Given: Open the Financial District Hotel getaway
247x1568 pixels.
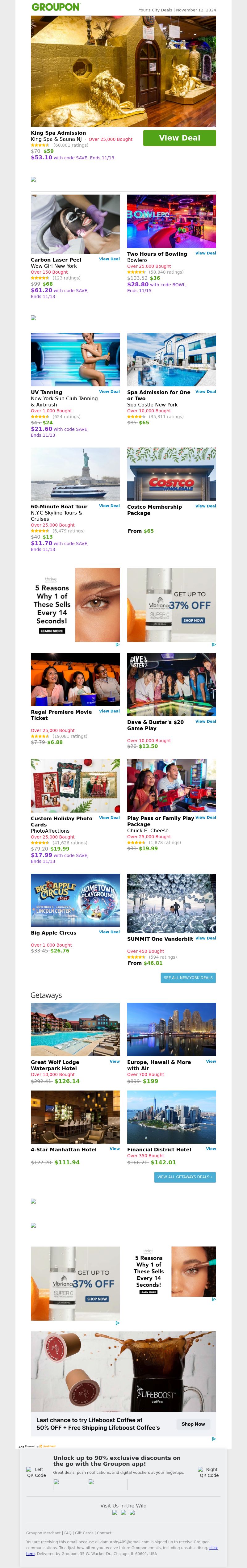Looking at the screenshot, I should pos(211,1149).
